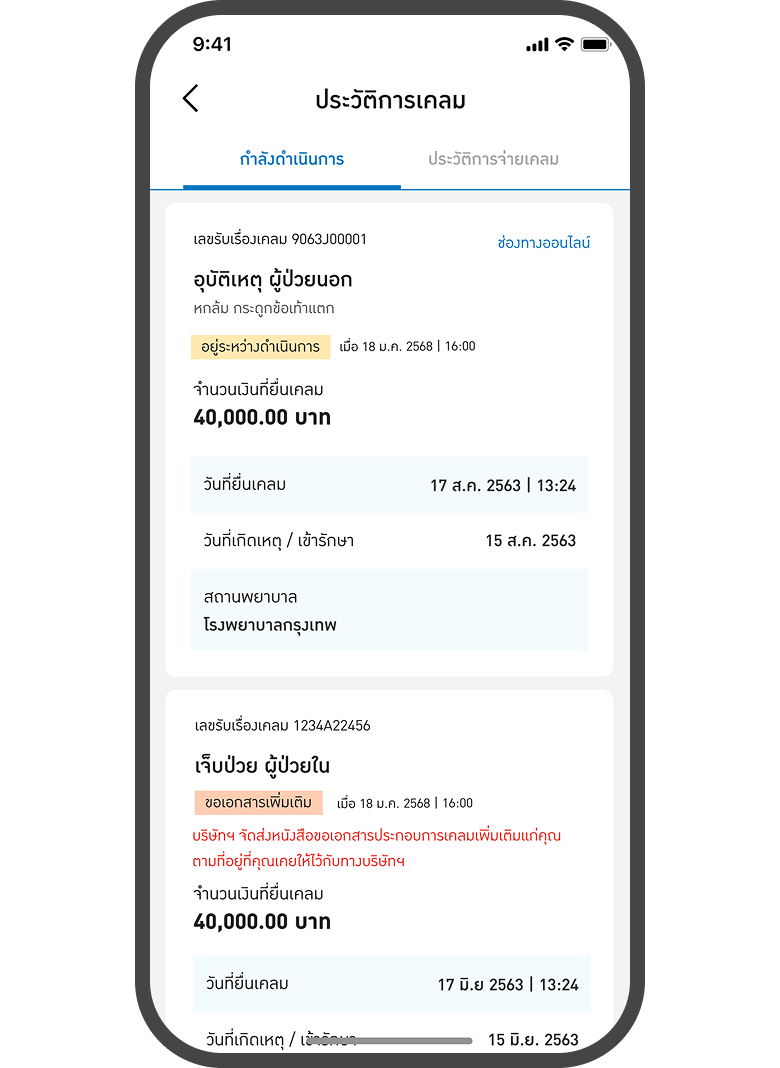Open the ช่องทางออนไลน์ link
Image resolution: width=780 pixels, height=1068 pixels.
[x=545, y=242]
